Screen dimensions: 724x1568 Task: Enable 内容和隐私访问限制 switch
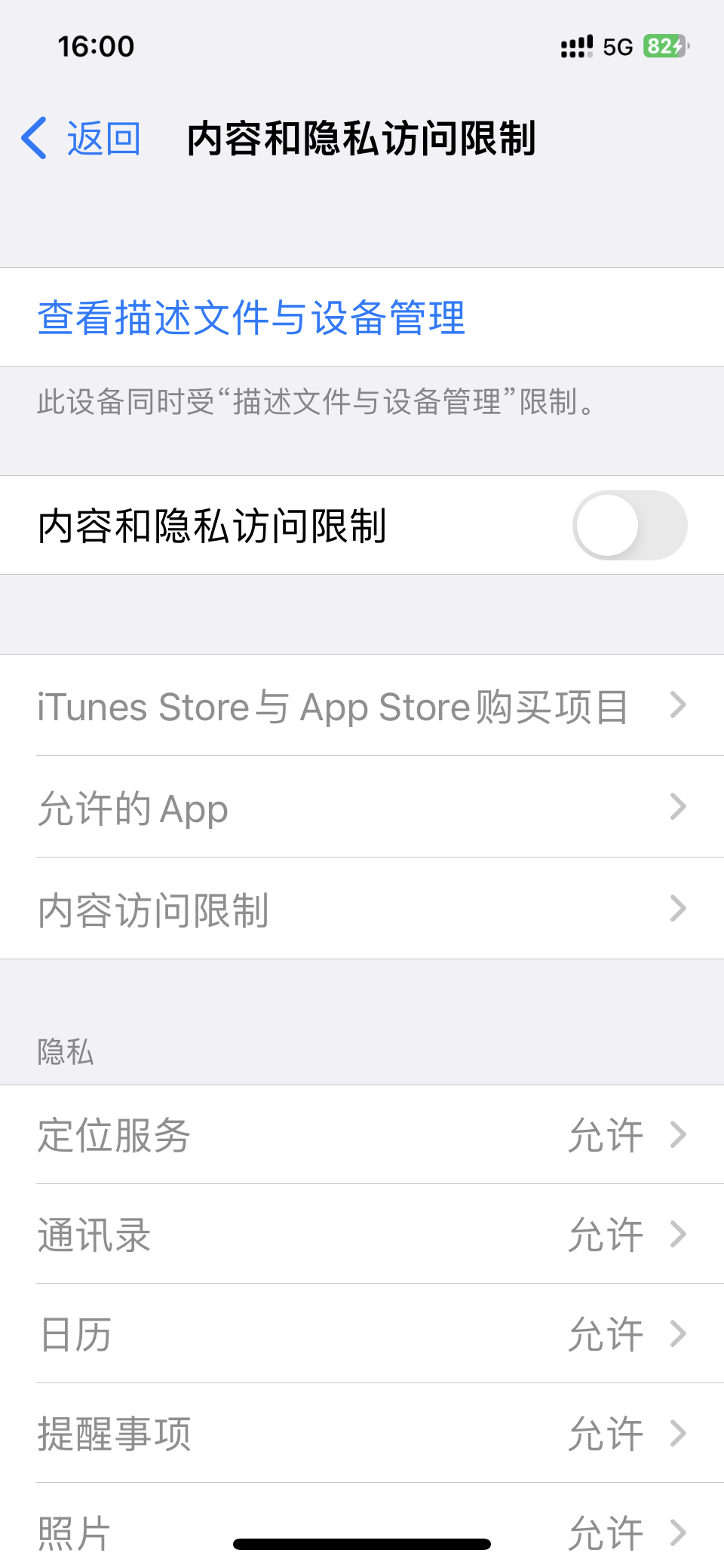[629, 526]
